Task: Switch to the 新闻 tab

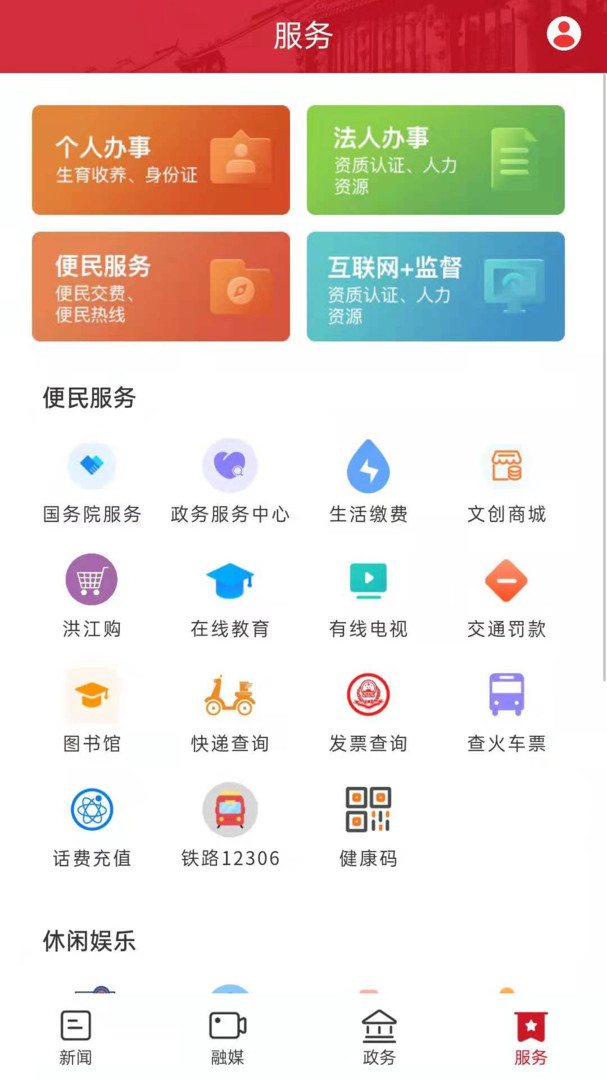Action: coord(76,1037)
